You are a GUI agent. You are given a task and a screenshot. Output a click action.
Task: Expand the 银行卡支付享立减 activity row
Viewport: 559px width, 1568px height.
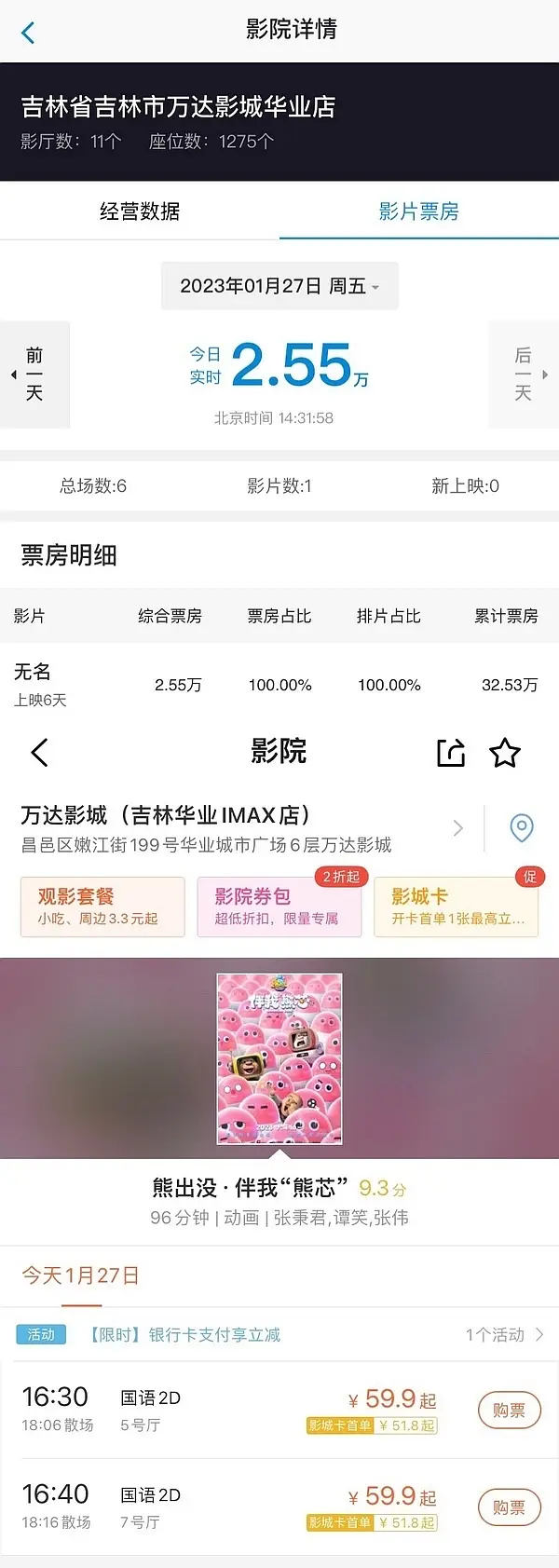point(279,1335)
